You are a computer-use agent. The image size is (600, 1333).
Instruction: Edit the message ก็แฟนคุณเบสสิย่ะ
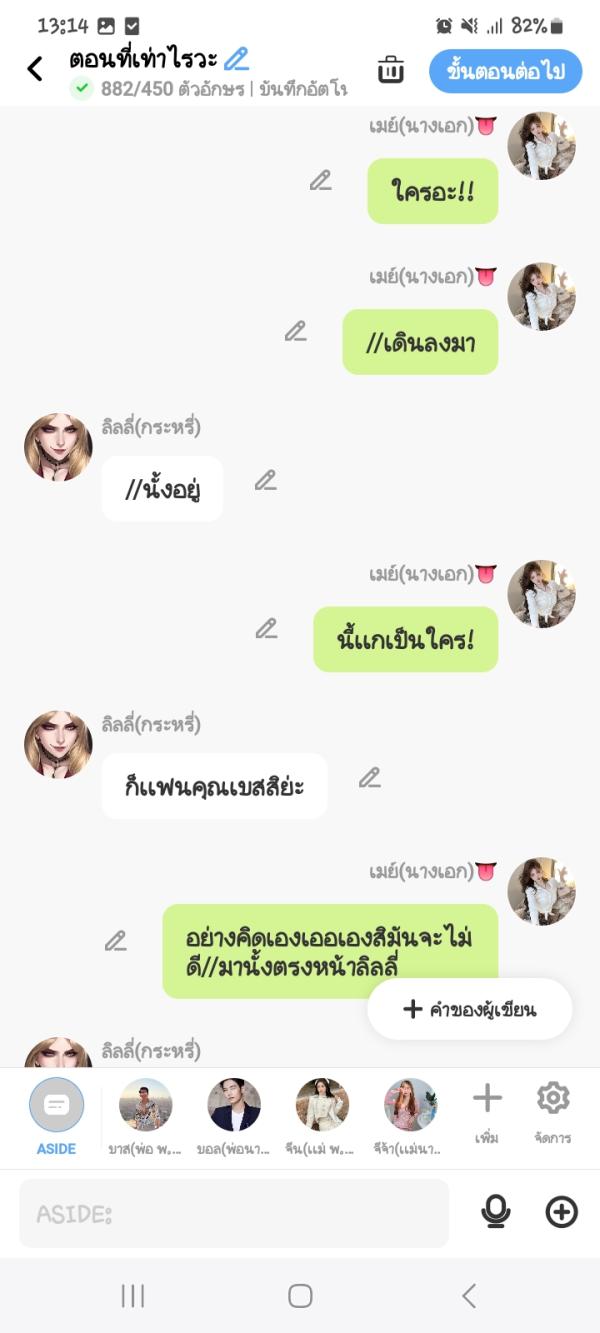370,777
